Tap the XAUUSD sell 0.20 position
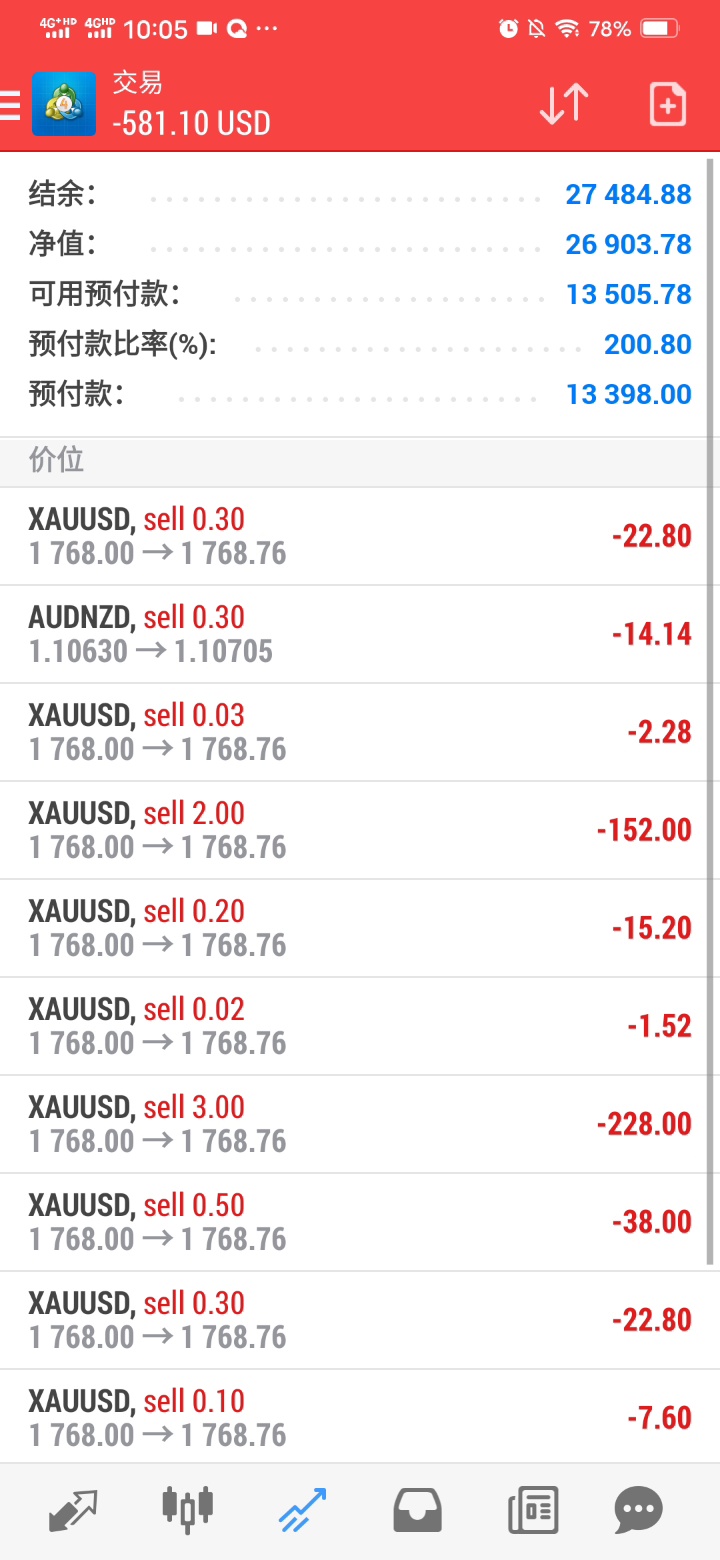 [360, 928]
